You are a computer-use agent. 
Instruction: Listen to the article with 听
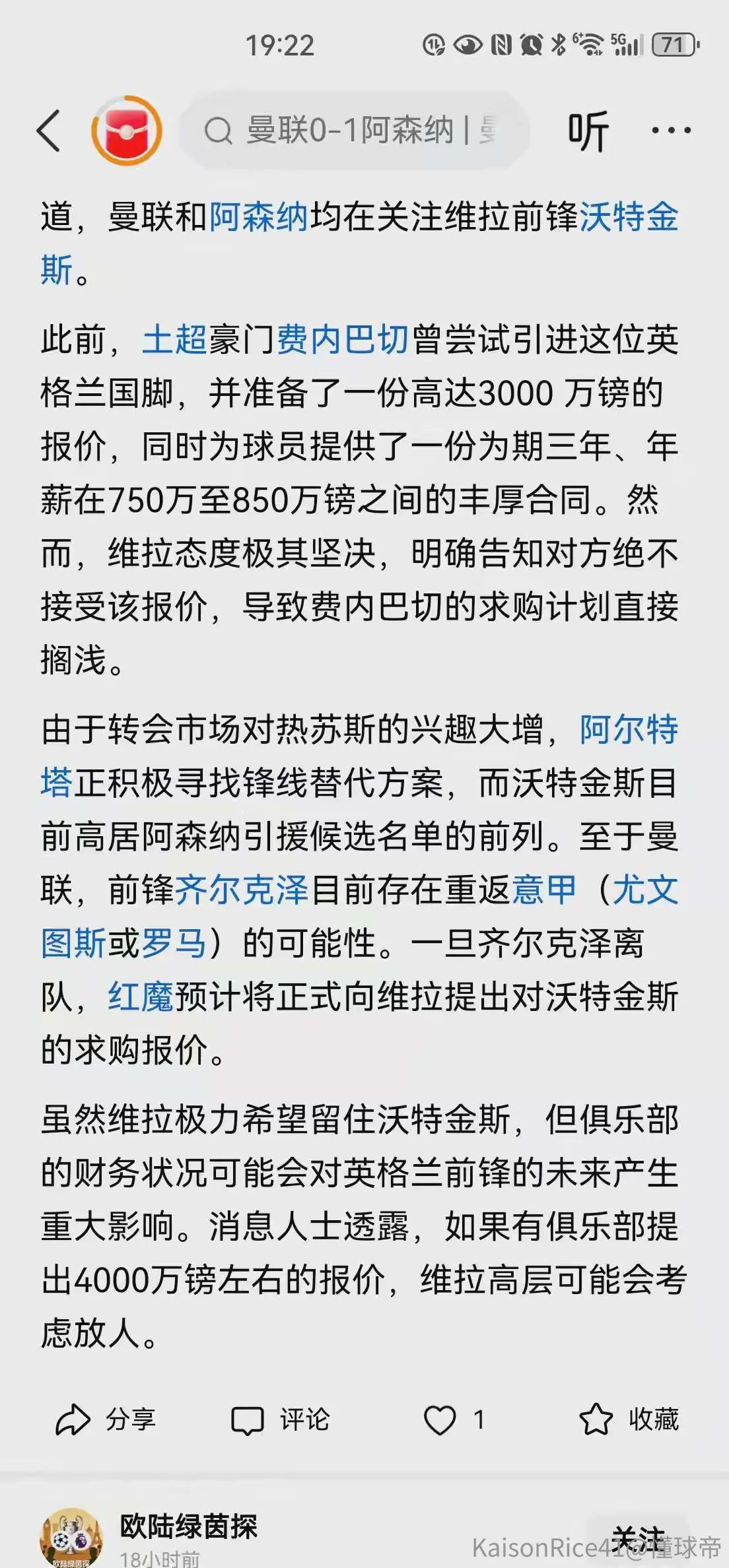pos(588,131)
